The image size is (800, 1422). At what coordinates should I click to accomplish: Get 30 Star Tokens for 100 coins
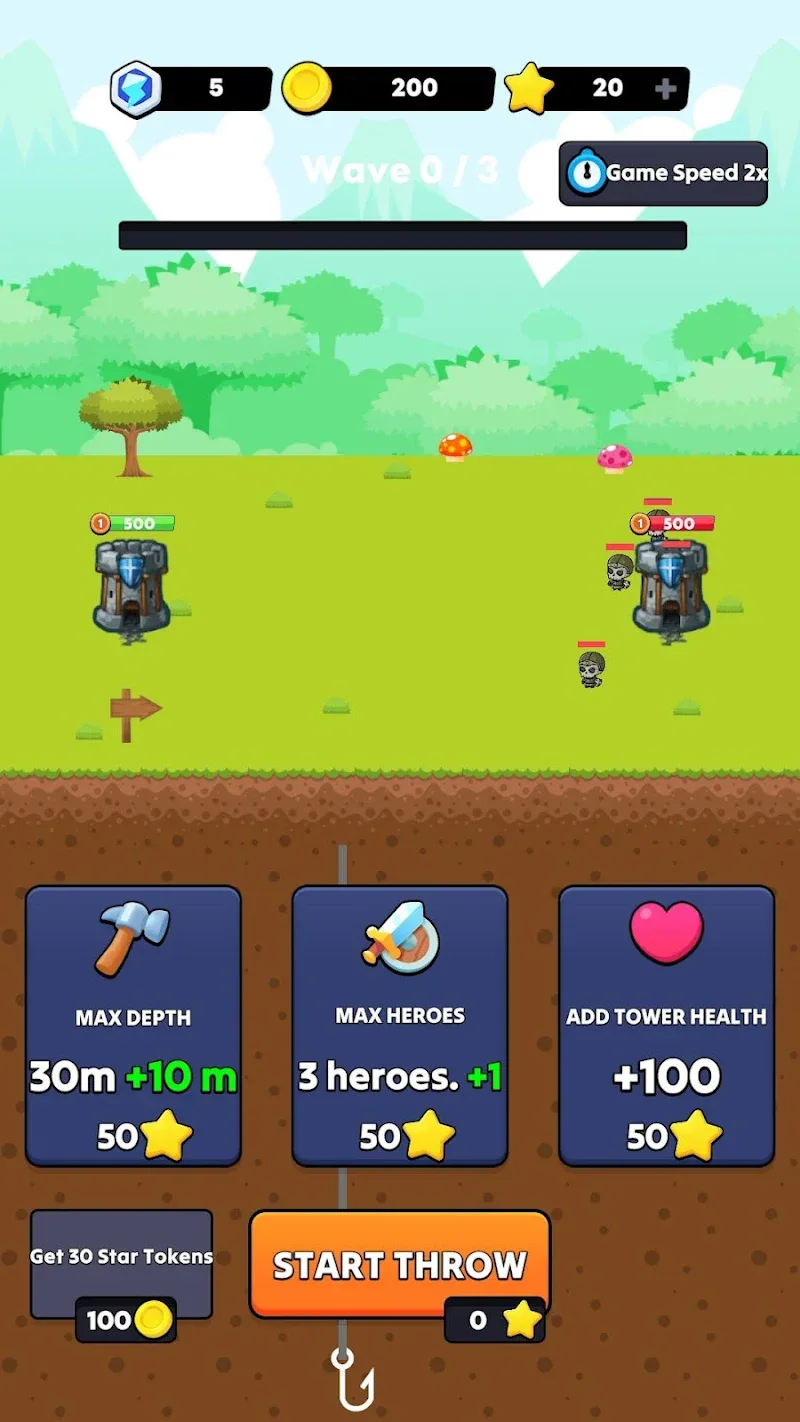click(121, 1265)
